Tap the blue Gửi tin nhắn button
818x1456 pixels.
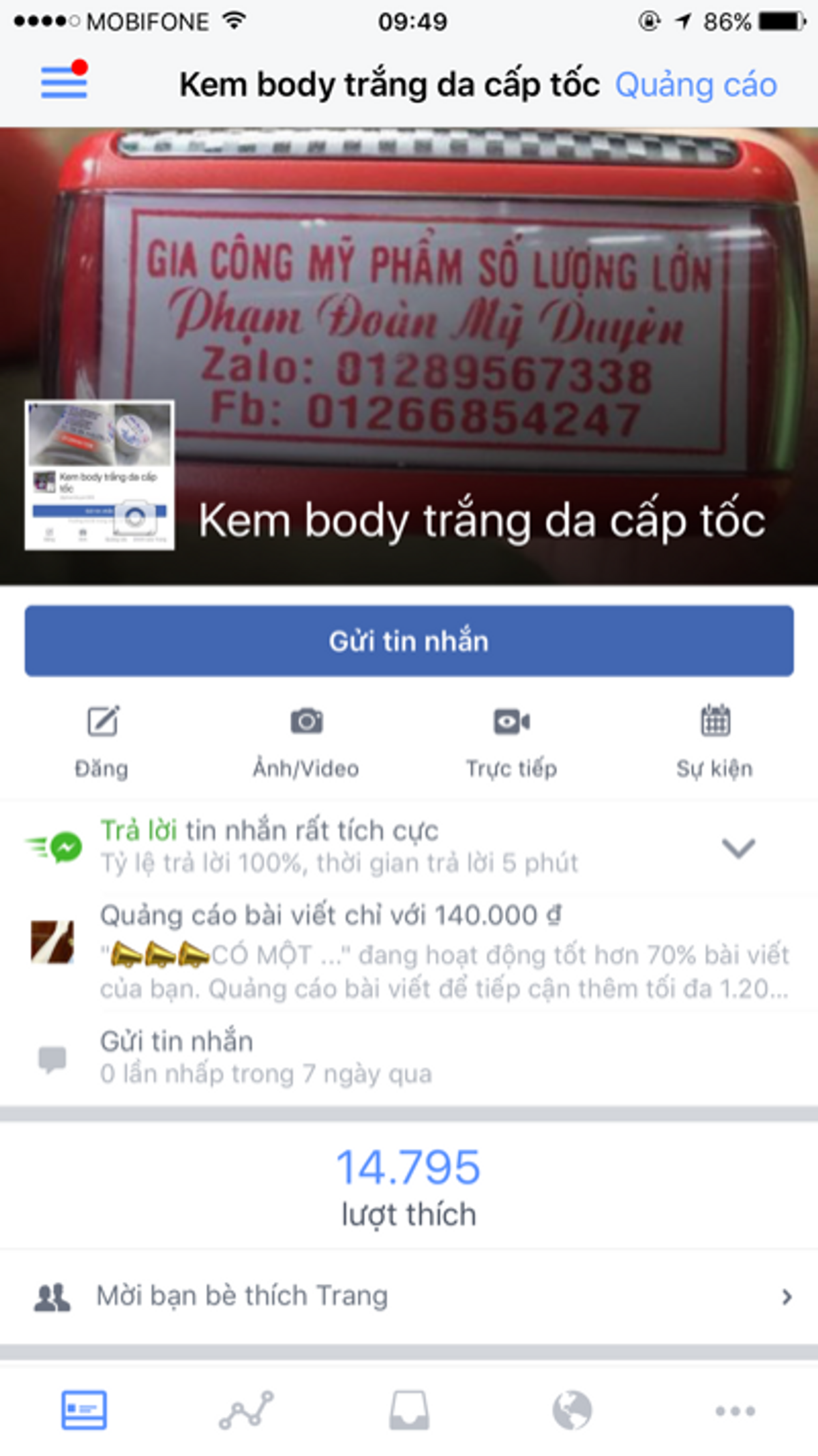click(x=409, y=641)
